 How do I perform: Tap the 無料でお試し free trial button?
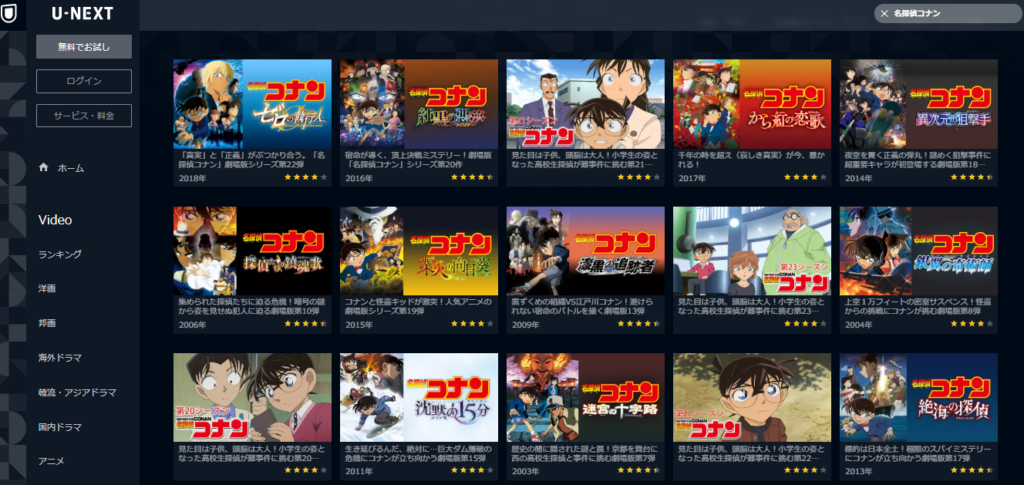(83, 46)
